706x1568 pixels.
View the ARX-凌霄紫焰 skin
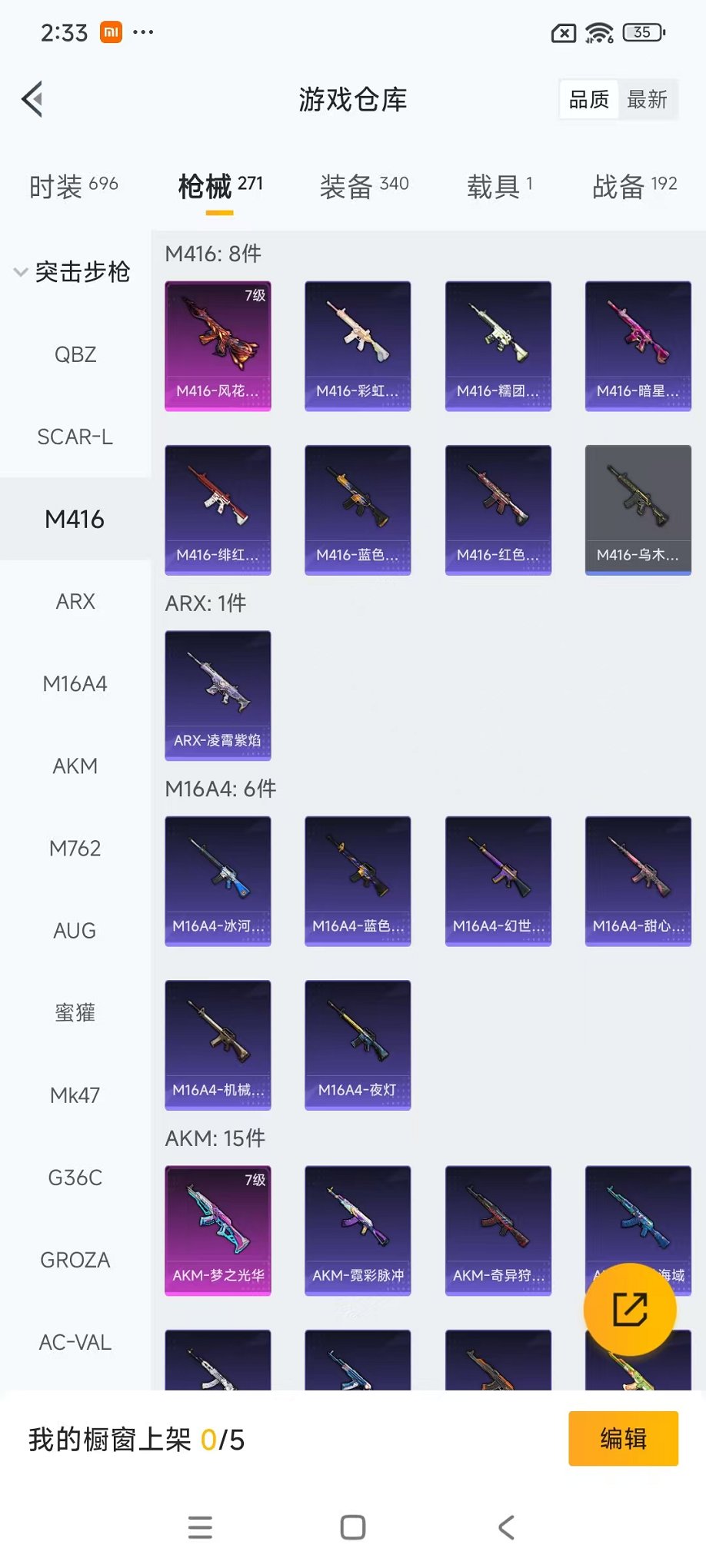tap(218, 696)
